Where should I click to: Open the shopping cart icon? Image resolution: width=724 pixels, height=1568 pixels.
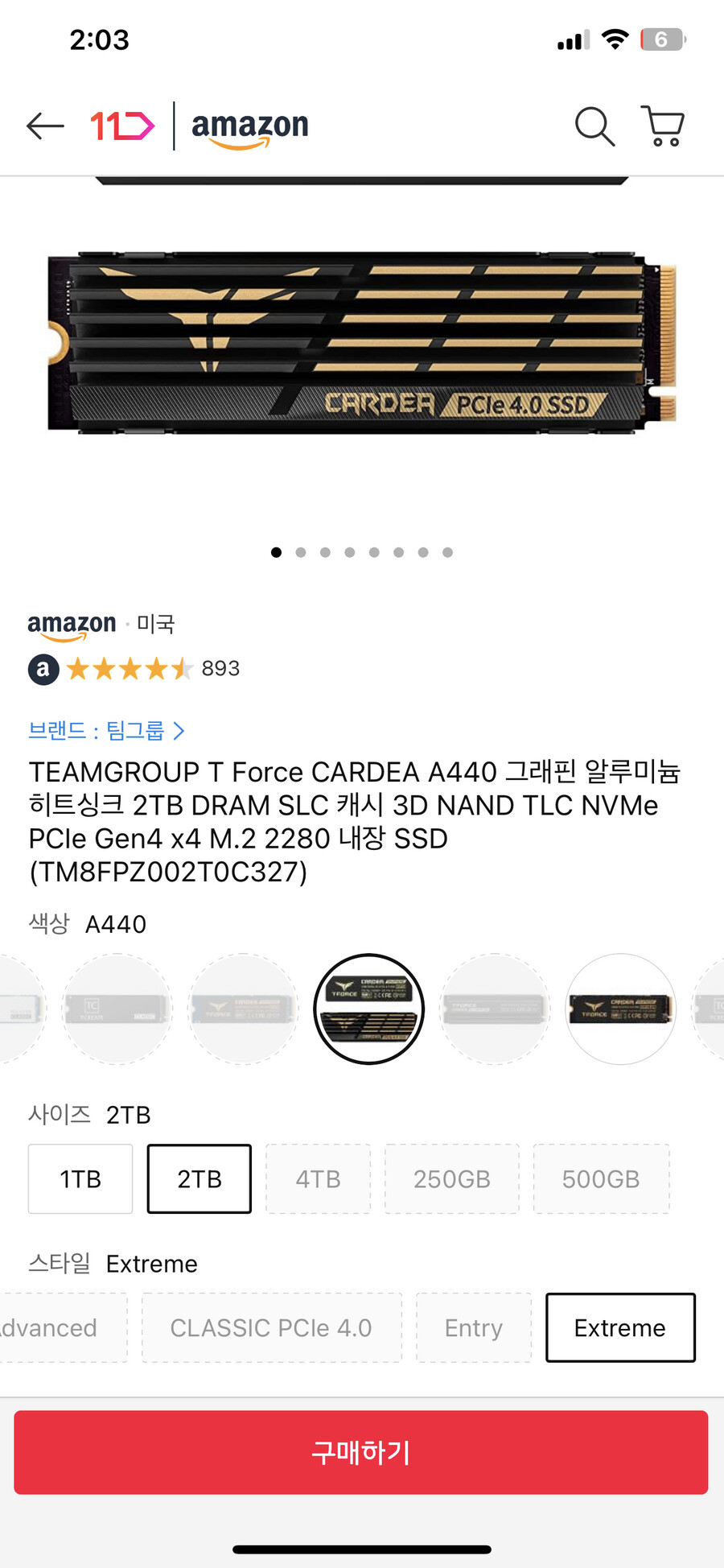click(663, 126)
